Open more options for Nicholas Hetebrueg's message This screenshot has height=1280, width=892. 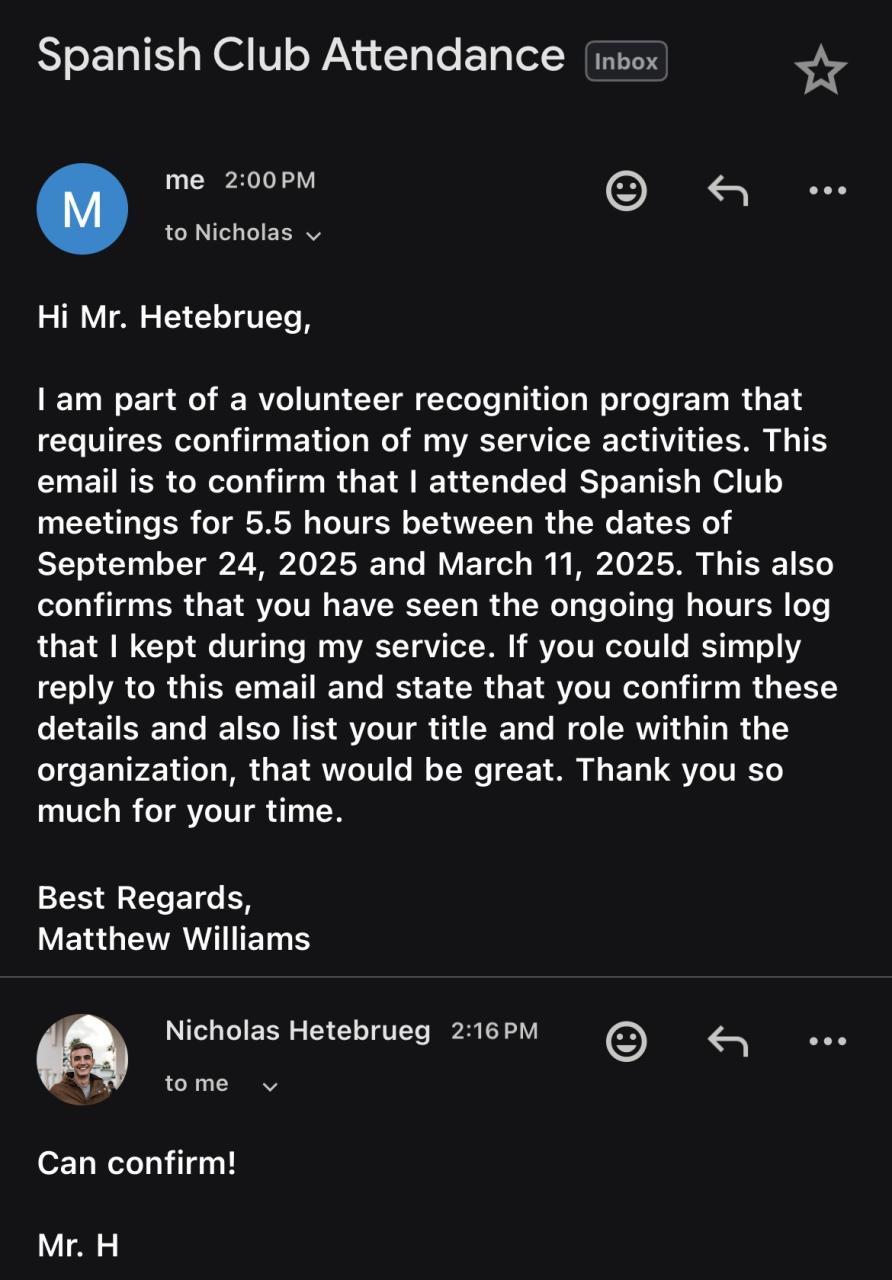[827, 1041]
